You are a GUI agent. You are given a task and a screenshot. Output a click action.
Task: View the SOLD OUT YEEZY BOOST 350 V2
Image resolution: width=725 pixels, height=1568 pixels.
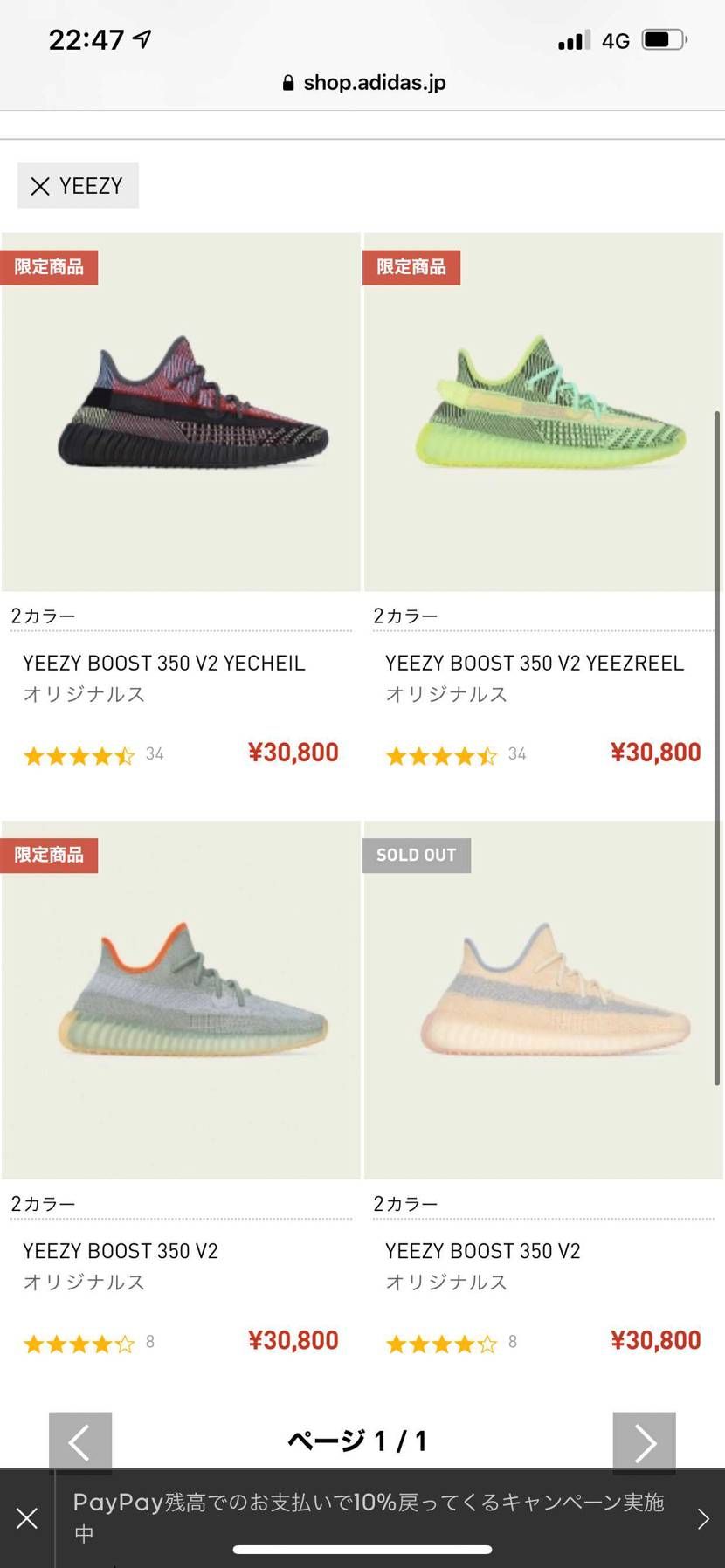pos(542,1001)
